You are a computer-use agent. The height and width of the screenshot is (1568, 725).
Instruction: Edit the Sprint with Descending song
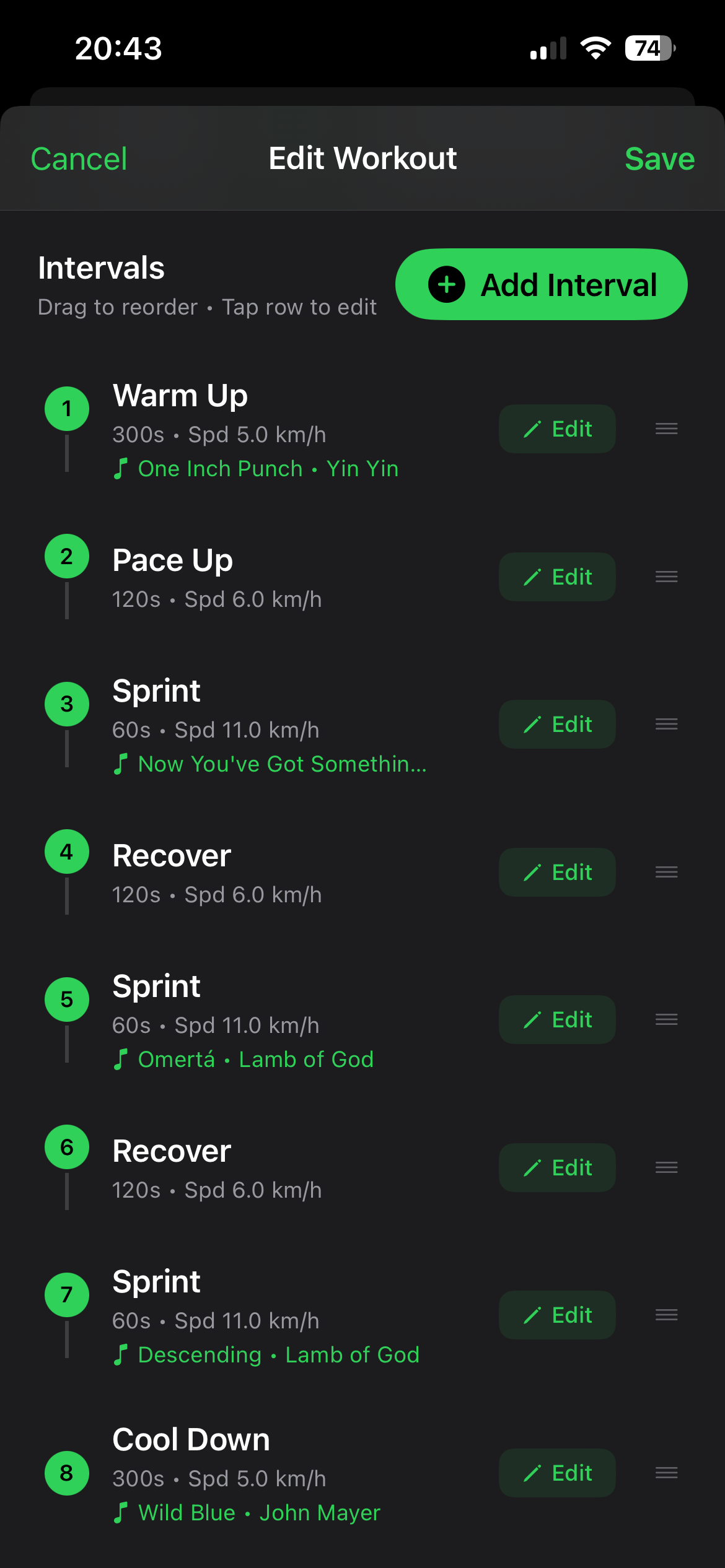pos(556,1315)
